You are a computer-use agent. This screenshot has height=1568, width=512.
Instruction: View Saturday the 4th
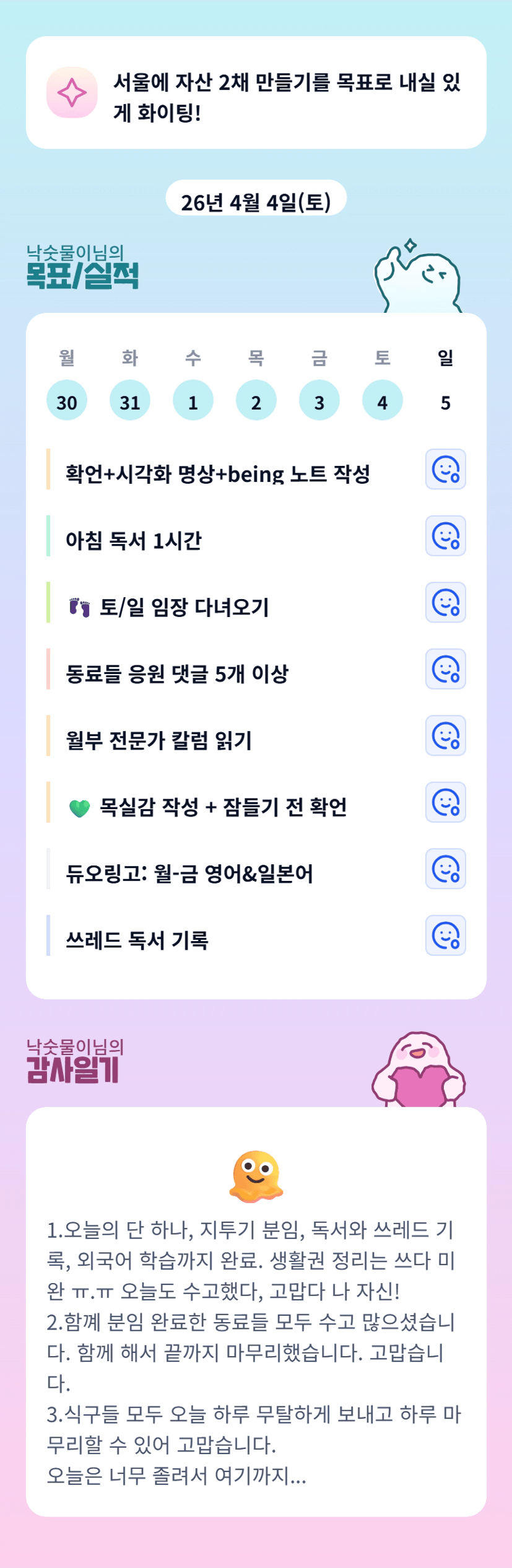click(383, 401)
